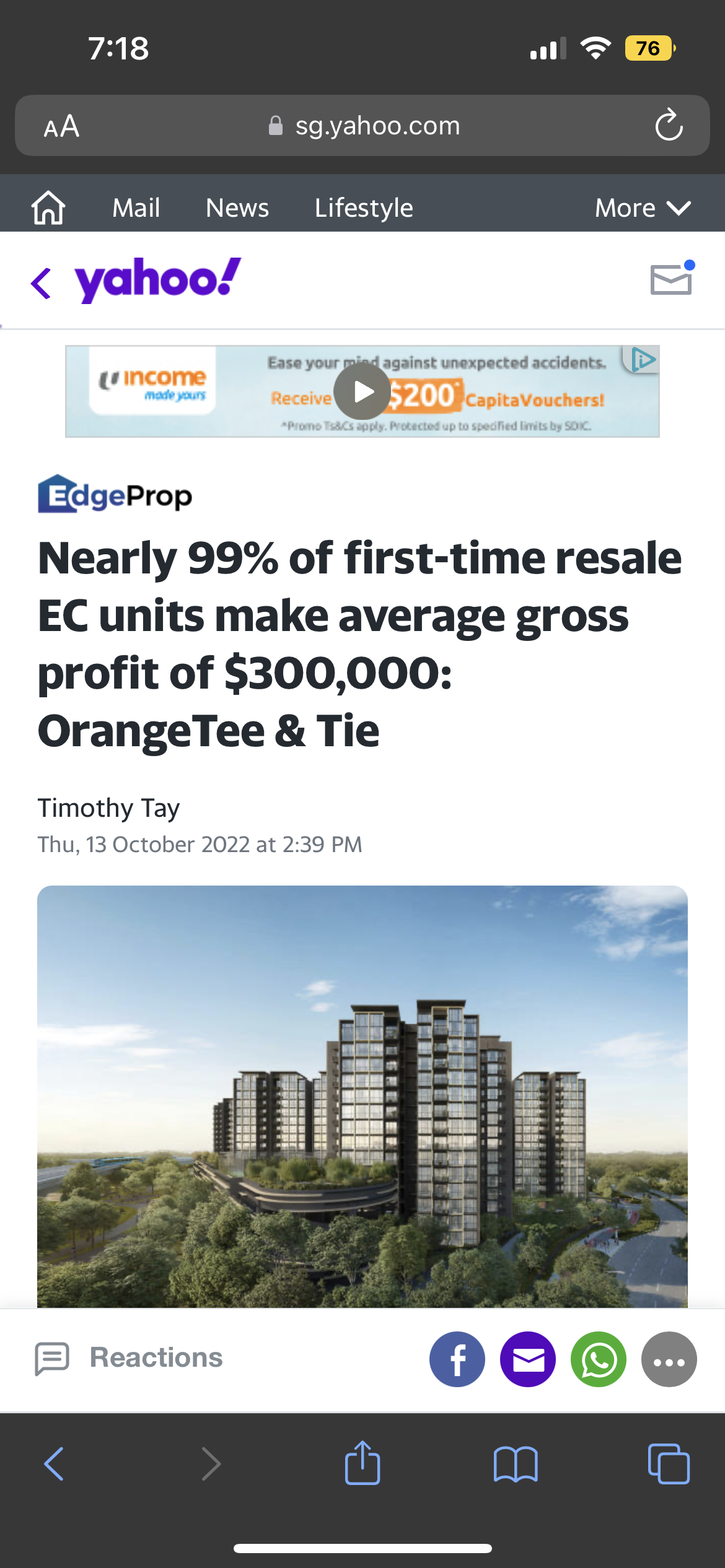Switch to the News section

tap(237, 208)
